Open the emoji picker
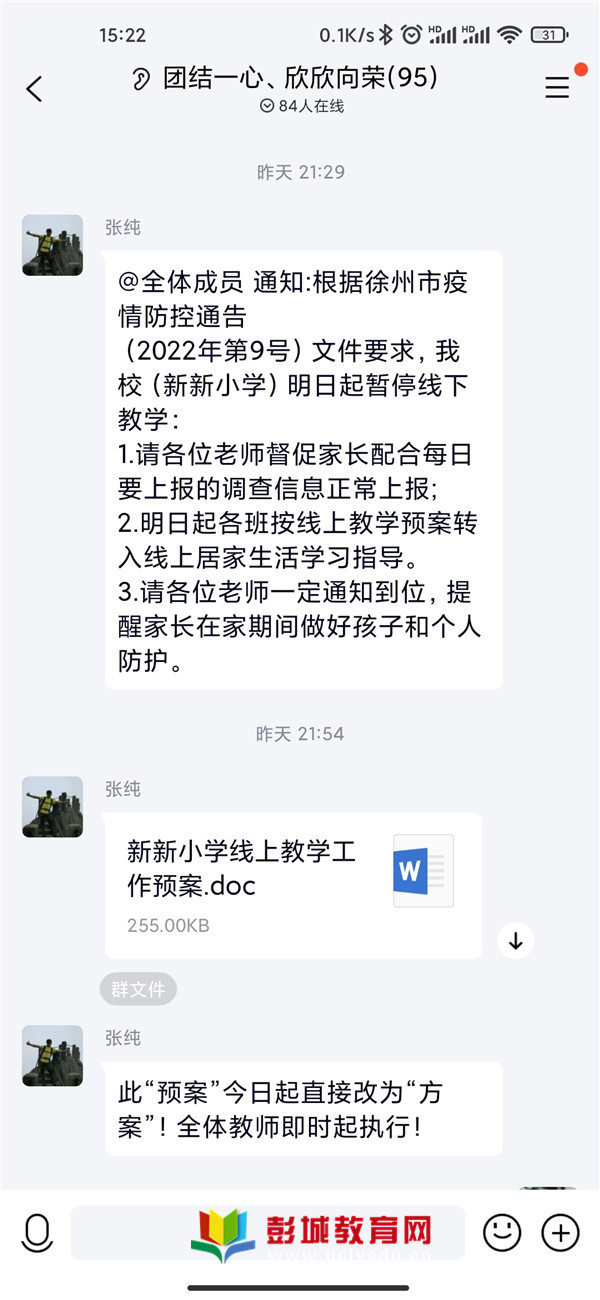Screen dimensions: 600x1300 coord(502,1233)
